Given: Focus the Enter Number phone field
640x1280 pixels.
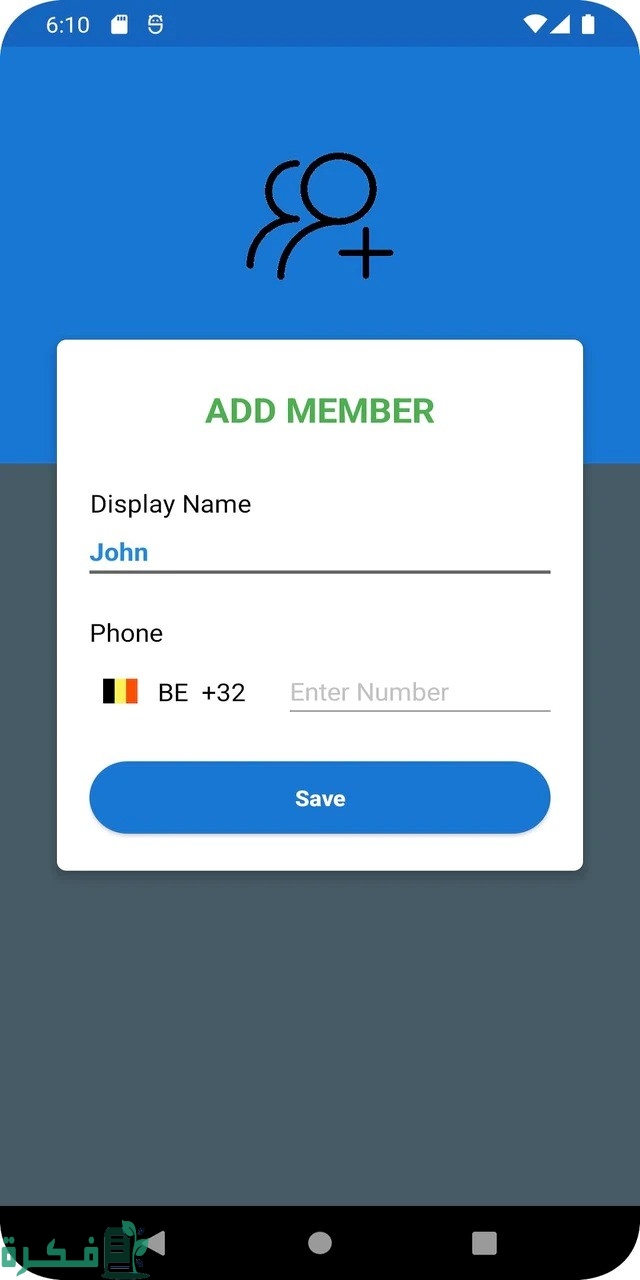Looking at the screenshot, I should pyautogui.click(x=419, y=692).
